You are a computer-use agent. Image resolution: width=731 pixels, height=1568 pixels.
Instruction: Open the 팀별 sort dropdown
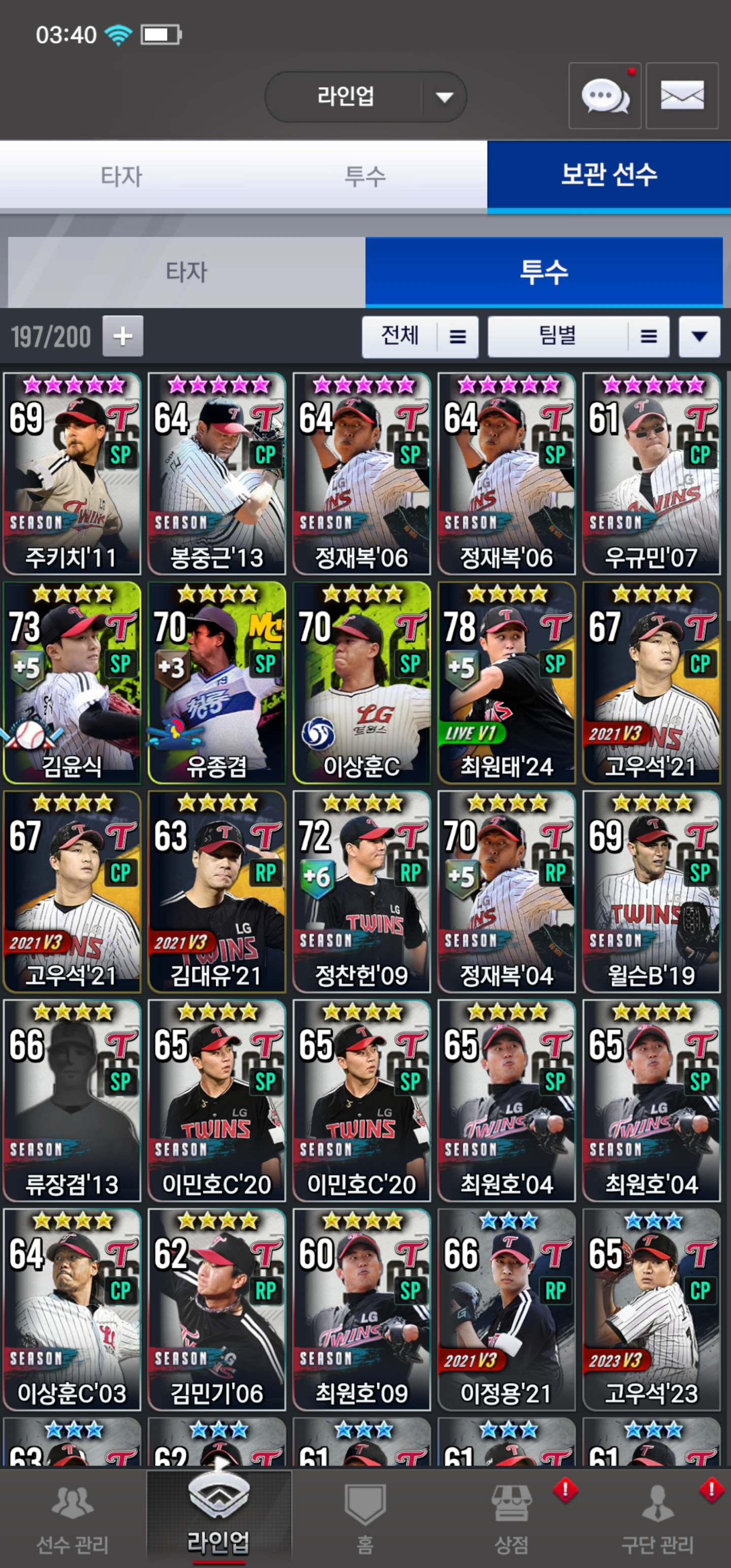(578, 336)
